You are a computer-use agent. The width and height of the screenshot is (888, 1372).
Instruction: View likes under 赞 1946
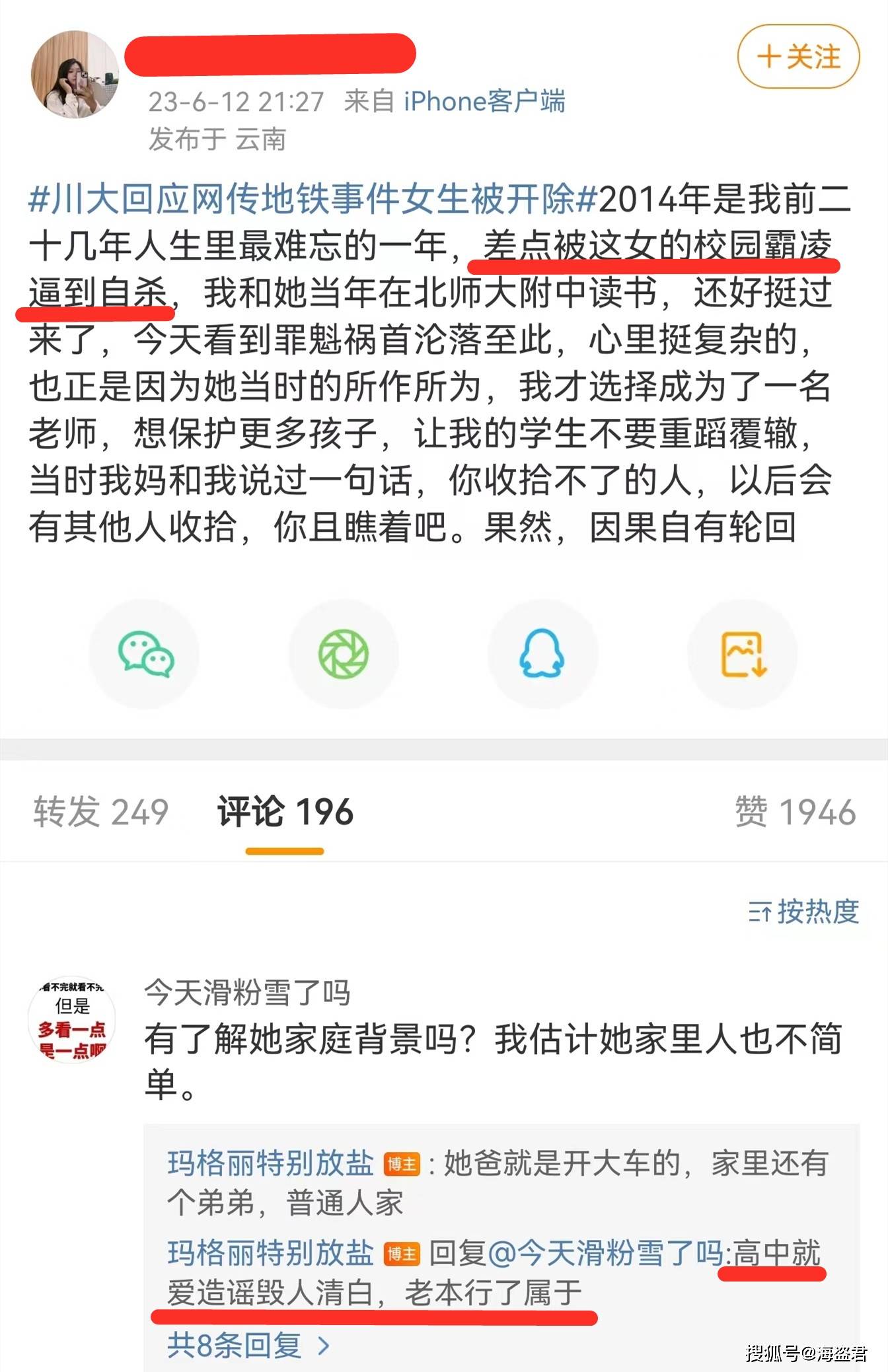point(795,812)
